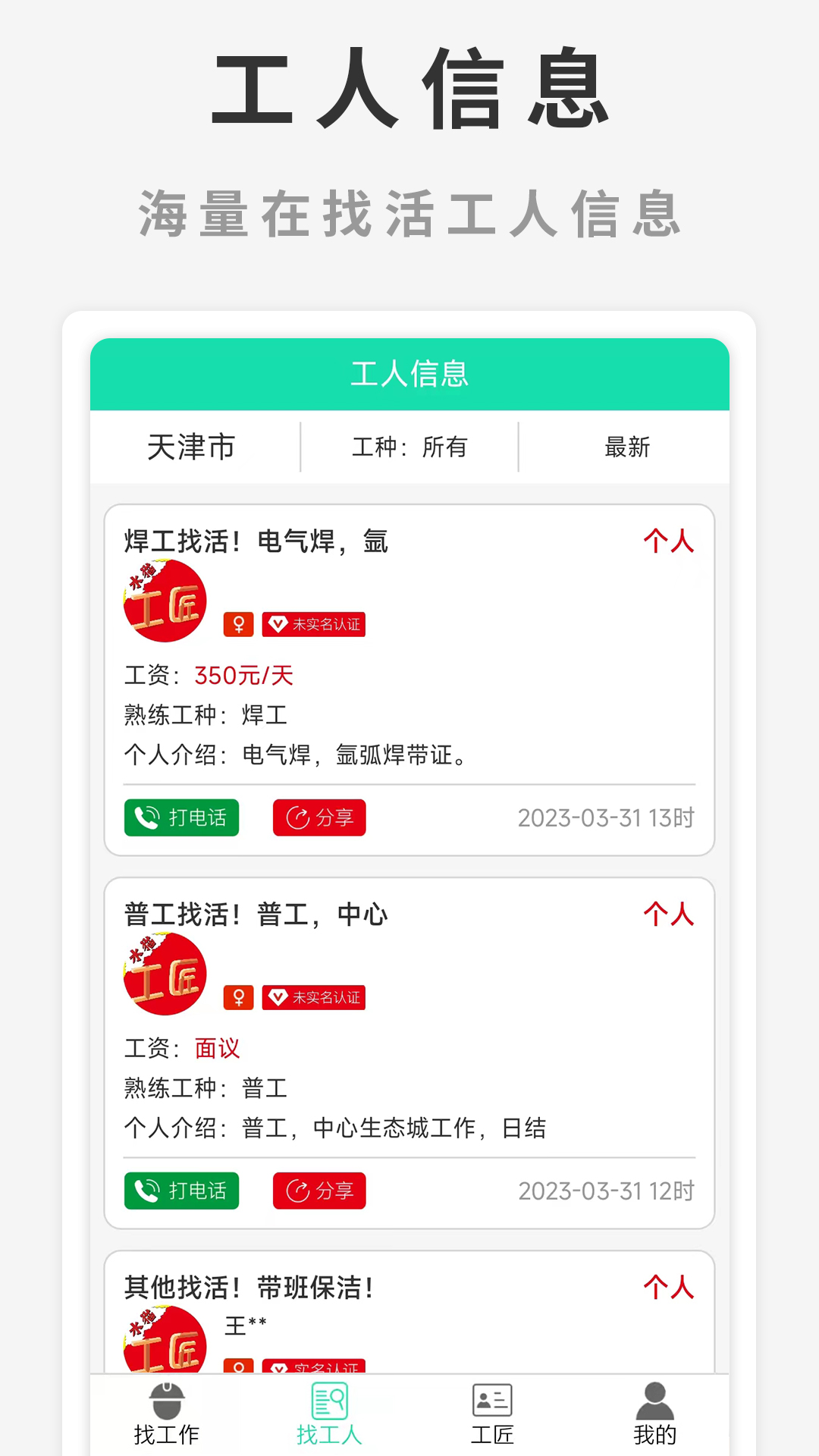This screenshot has height=1456, width=819.
Task: Click the female gender icon on the welder card
Action: 237,625
